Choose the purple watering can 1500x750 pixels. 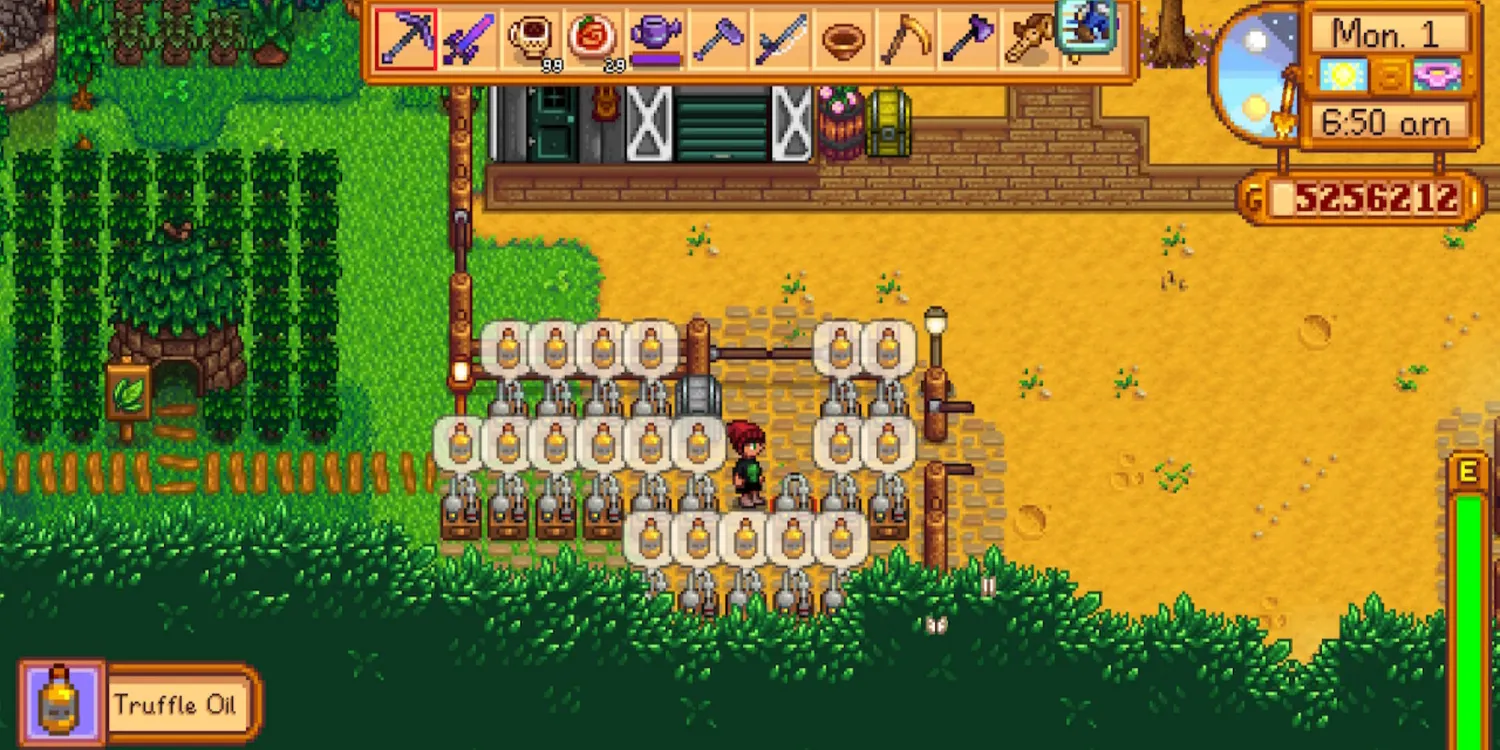click(656, 40)
